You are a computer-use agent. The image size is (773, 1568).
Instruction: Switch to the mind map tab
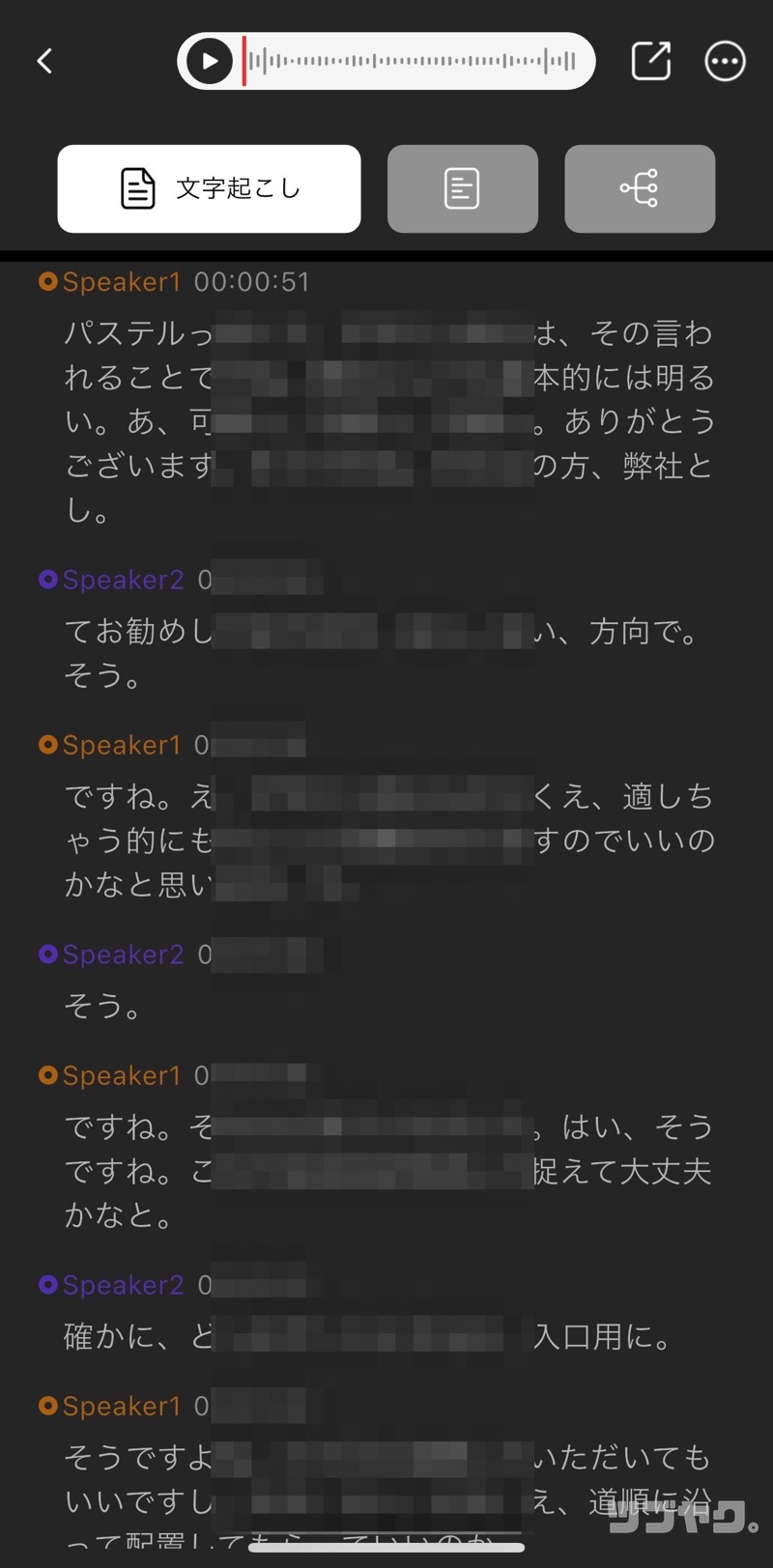640,188
